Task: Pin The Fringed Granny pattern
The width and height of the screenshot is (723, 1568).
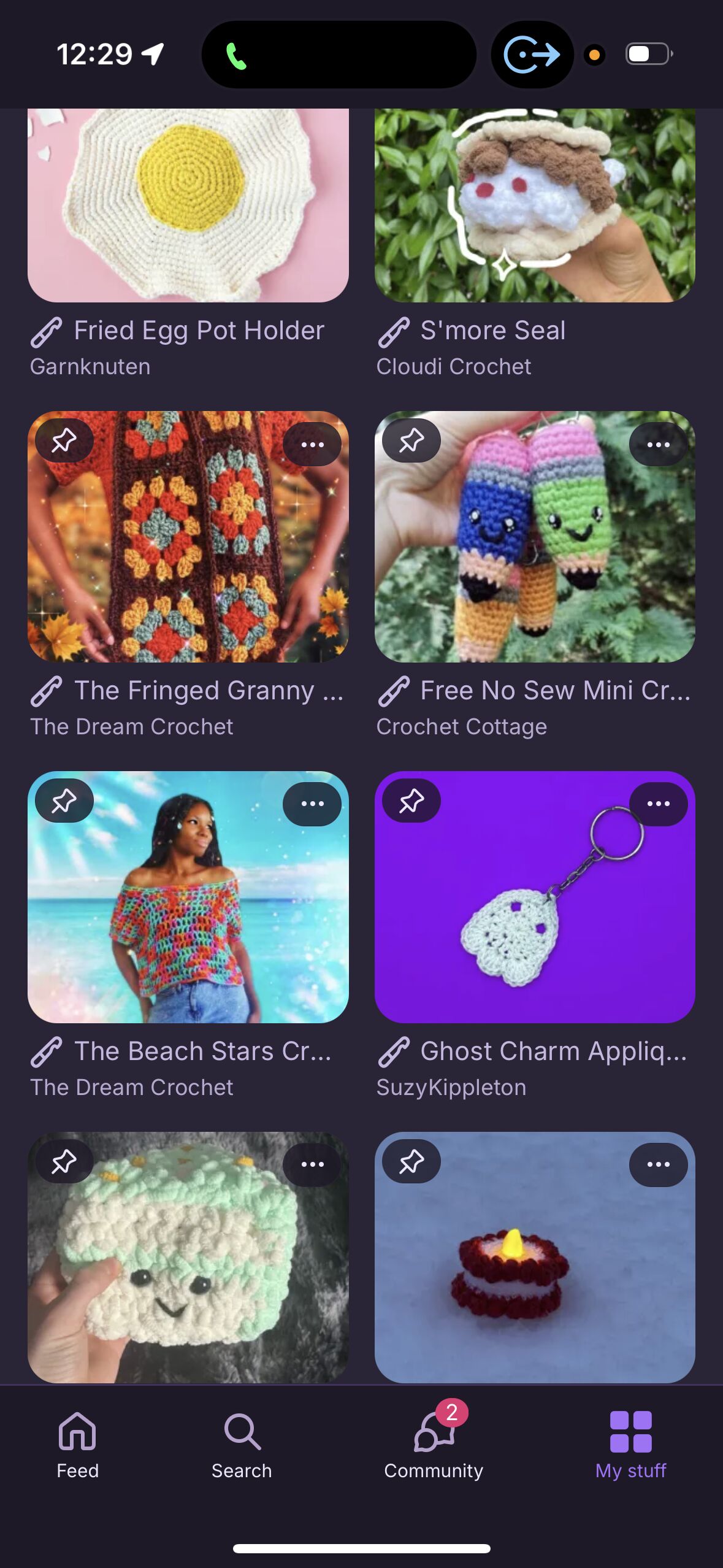Action: pos(64,440)
